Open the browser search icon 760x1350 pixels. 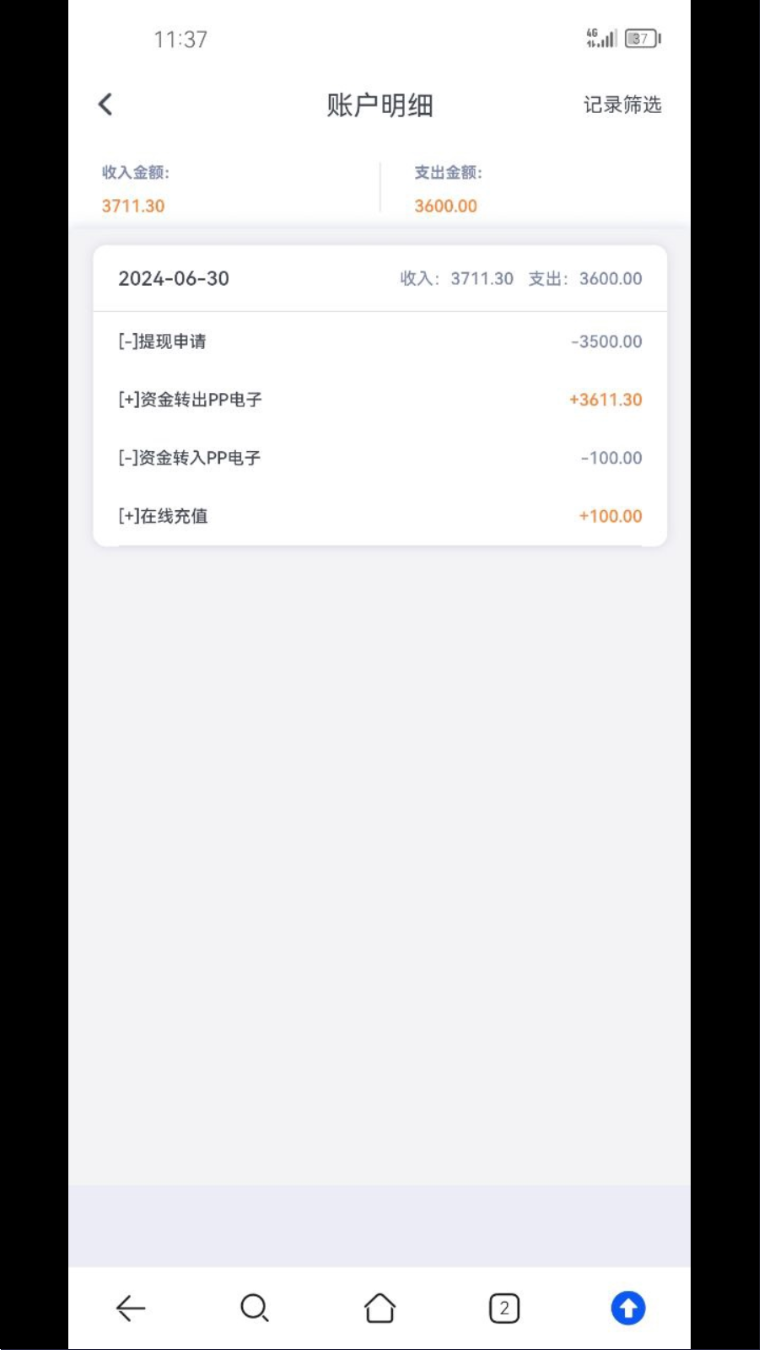pos(255,1307)
